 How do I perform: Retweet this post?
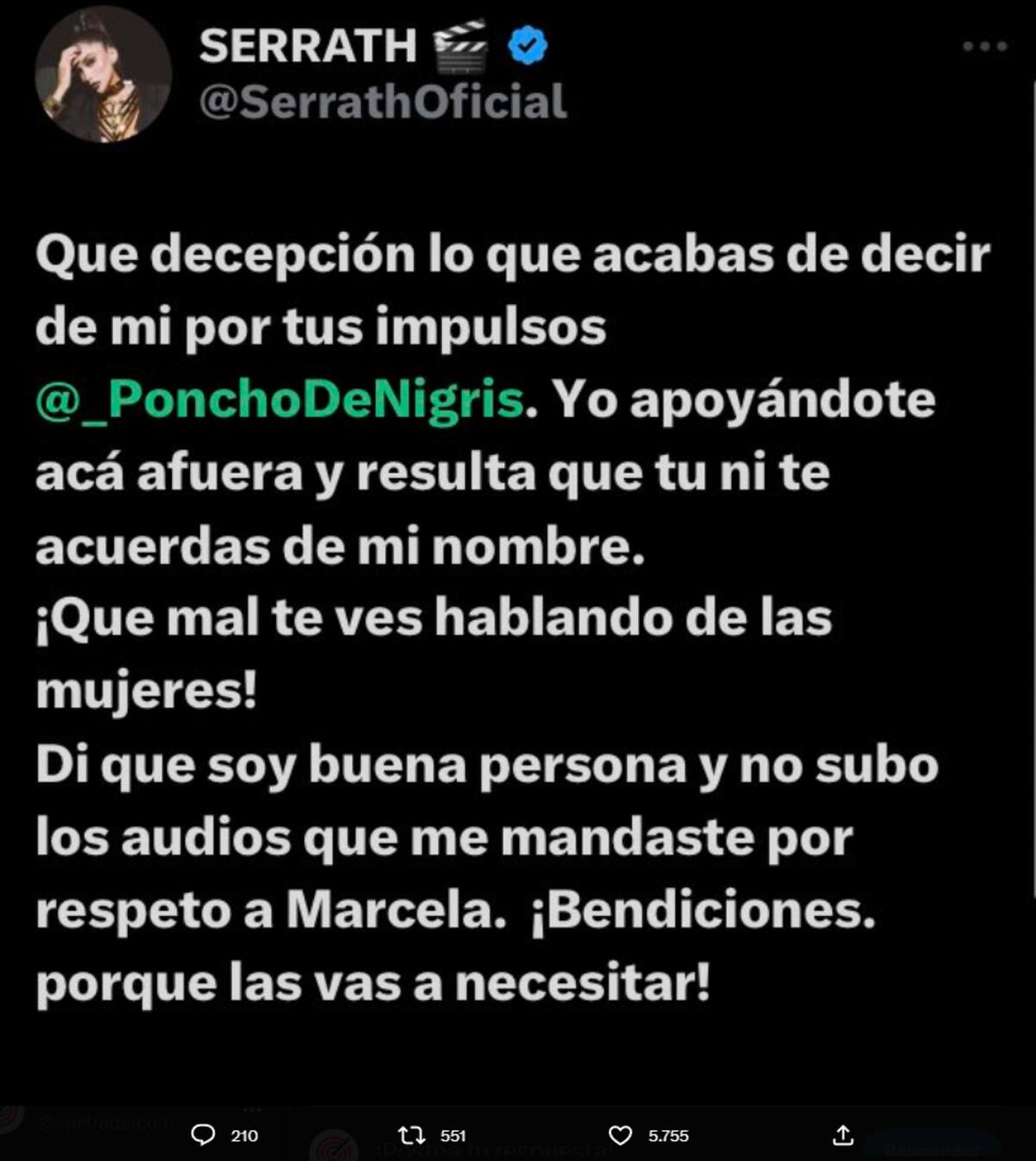tap(409, 1134)
